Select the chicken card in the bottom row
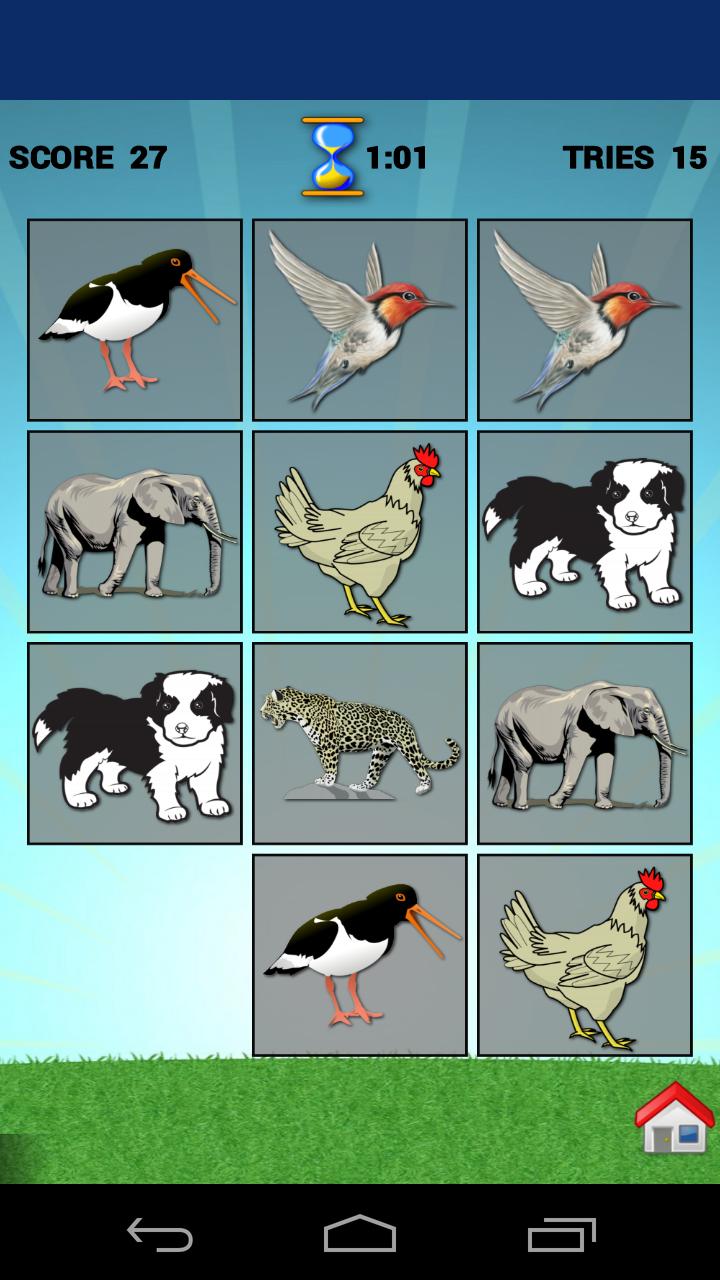This screenshot has width=720, height=1280. tap(585, 955)
